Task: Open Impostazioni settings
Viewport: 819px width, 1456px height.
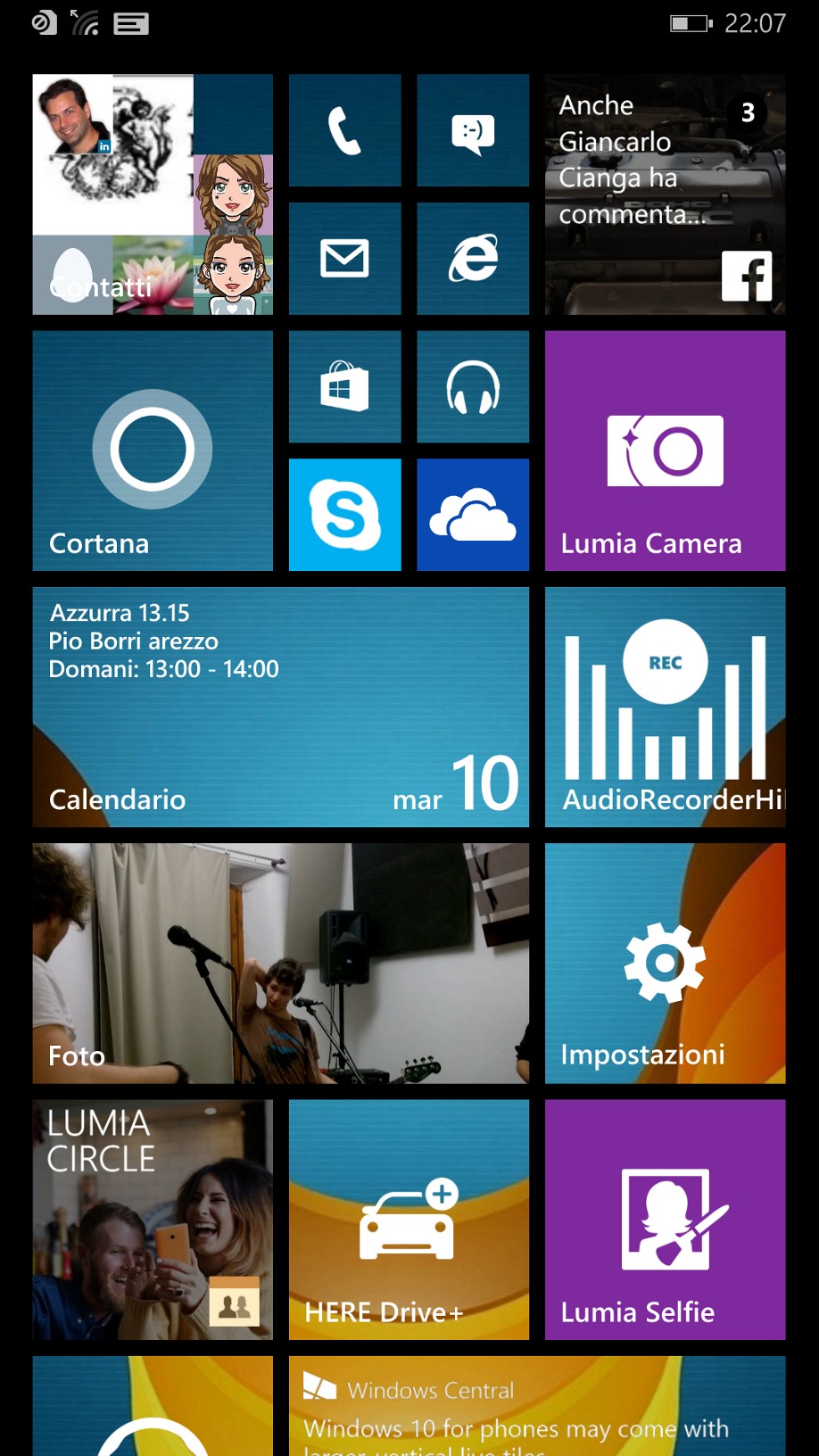Action: (665, 964)
